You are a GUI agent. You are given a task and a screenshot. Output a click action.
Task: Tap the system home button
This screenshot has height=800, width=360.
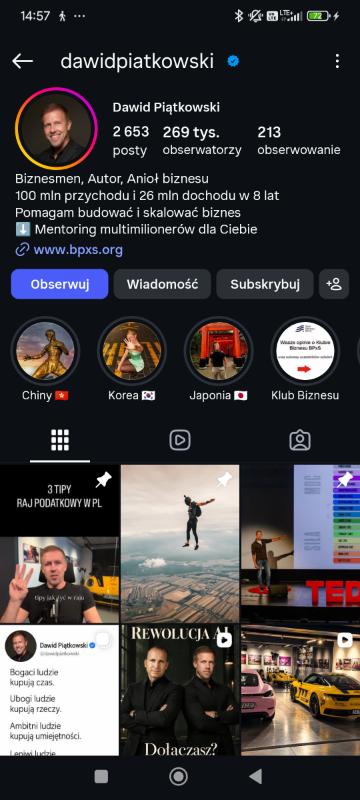(178, 776)
